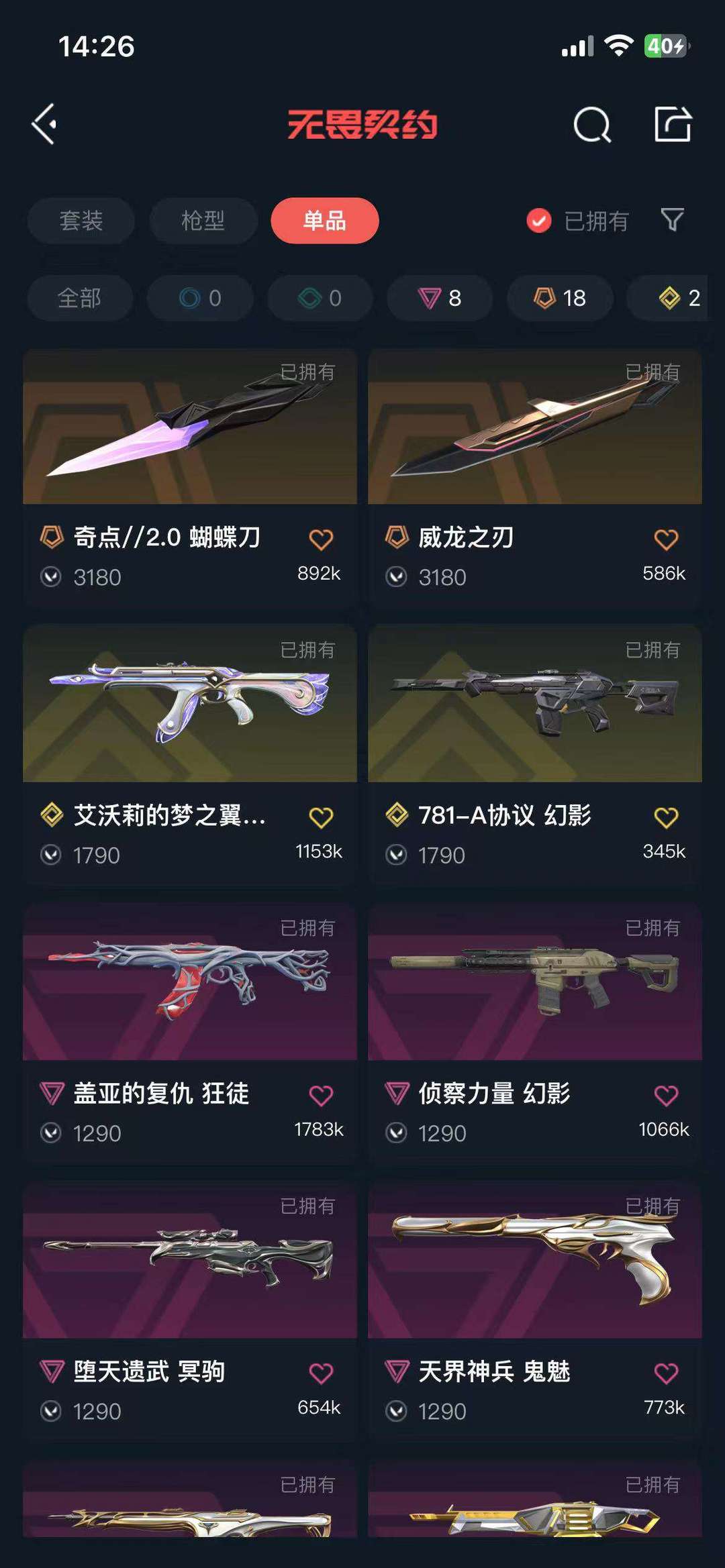This screenshot has width=725, height=1568.
Task: Tap the share icon
Action: [673, 124]
